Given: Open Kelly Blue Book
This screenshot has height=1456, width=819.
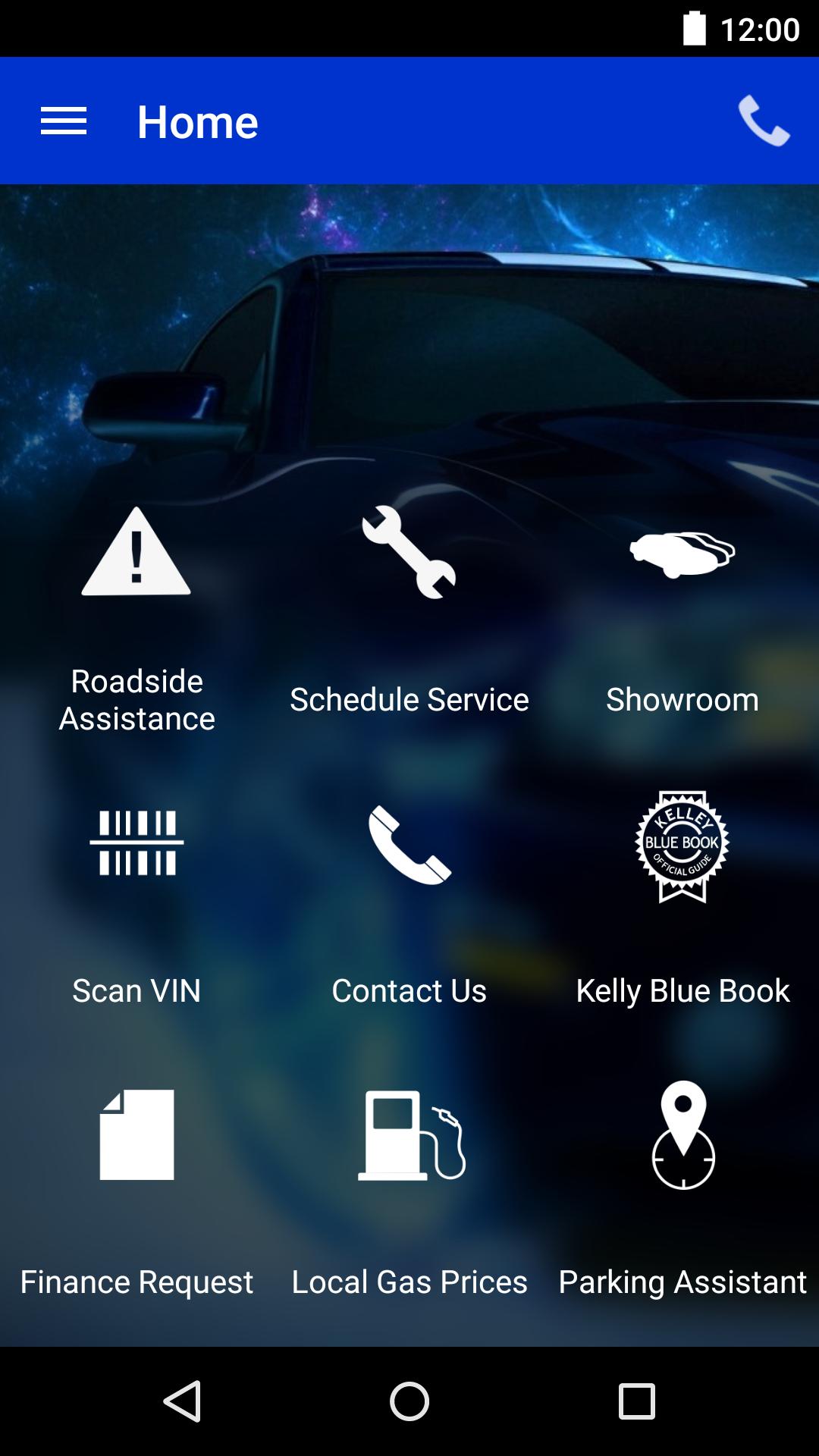Looking at the screenshot, I should [x=682, y=906].
